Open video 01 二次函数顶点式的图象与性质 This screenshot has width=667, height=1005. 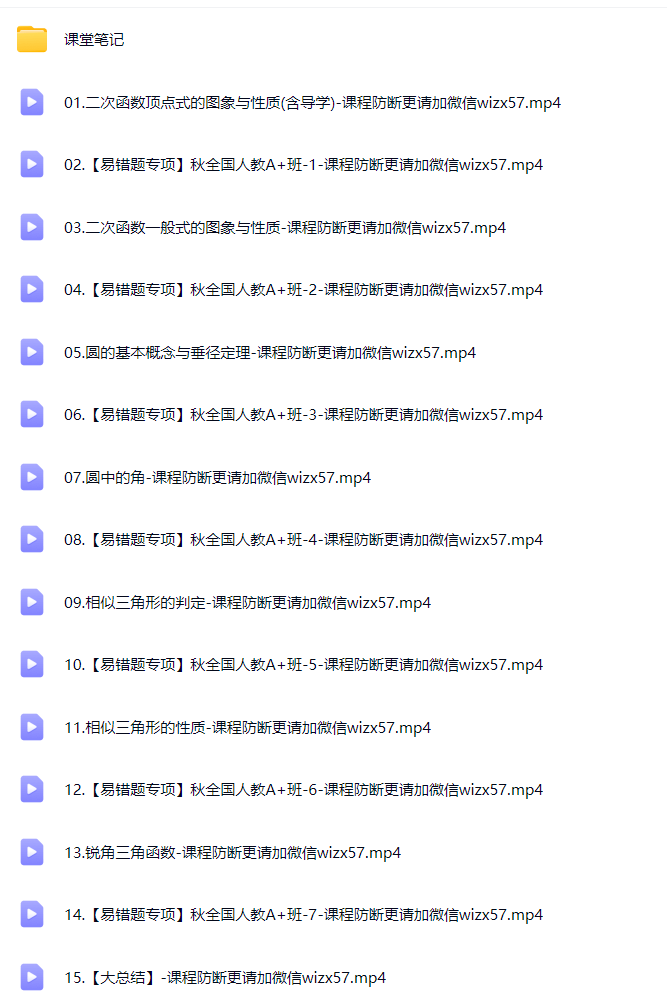coord(312,102)
